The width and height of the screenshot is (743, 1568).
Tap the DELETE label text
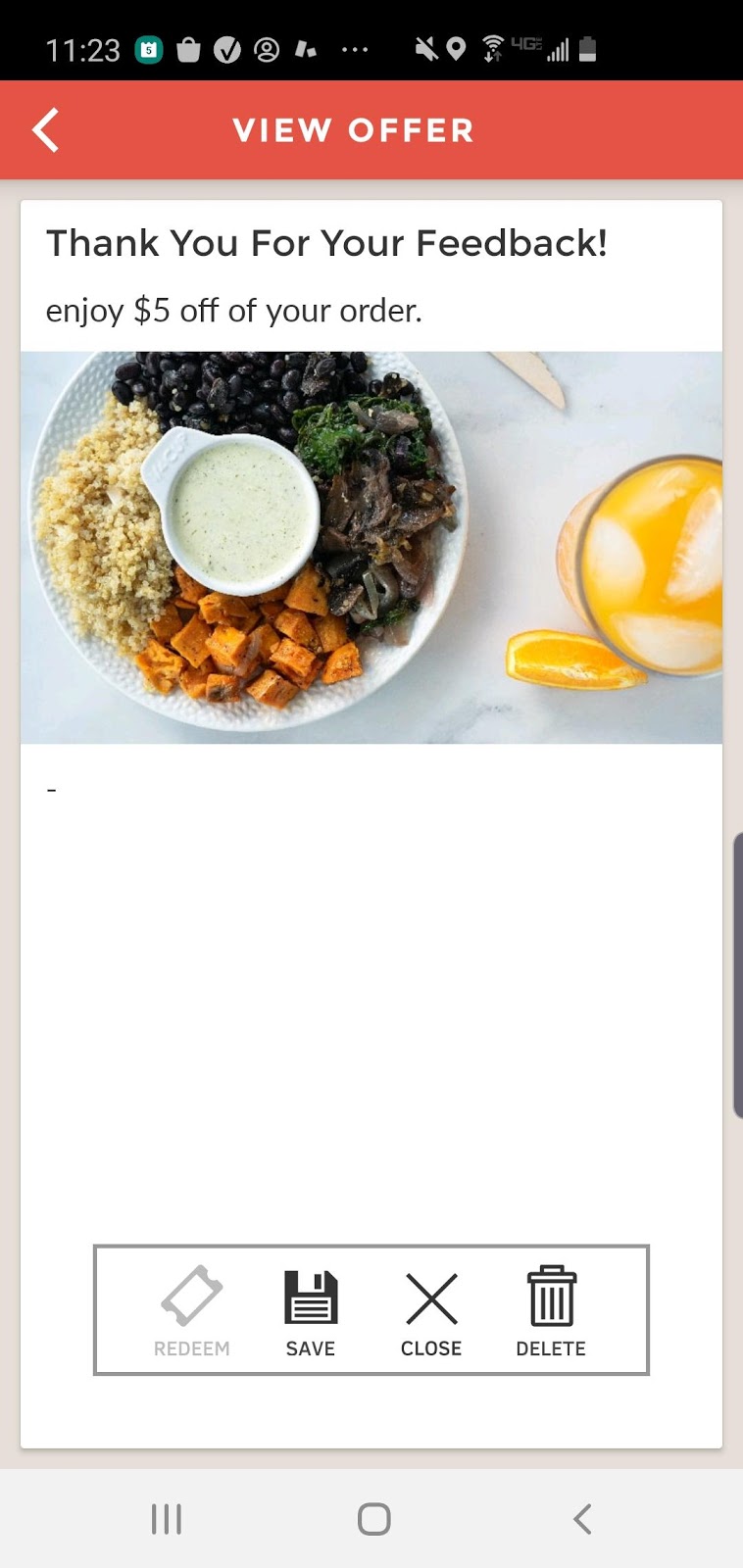pos(551,1347)
